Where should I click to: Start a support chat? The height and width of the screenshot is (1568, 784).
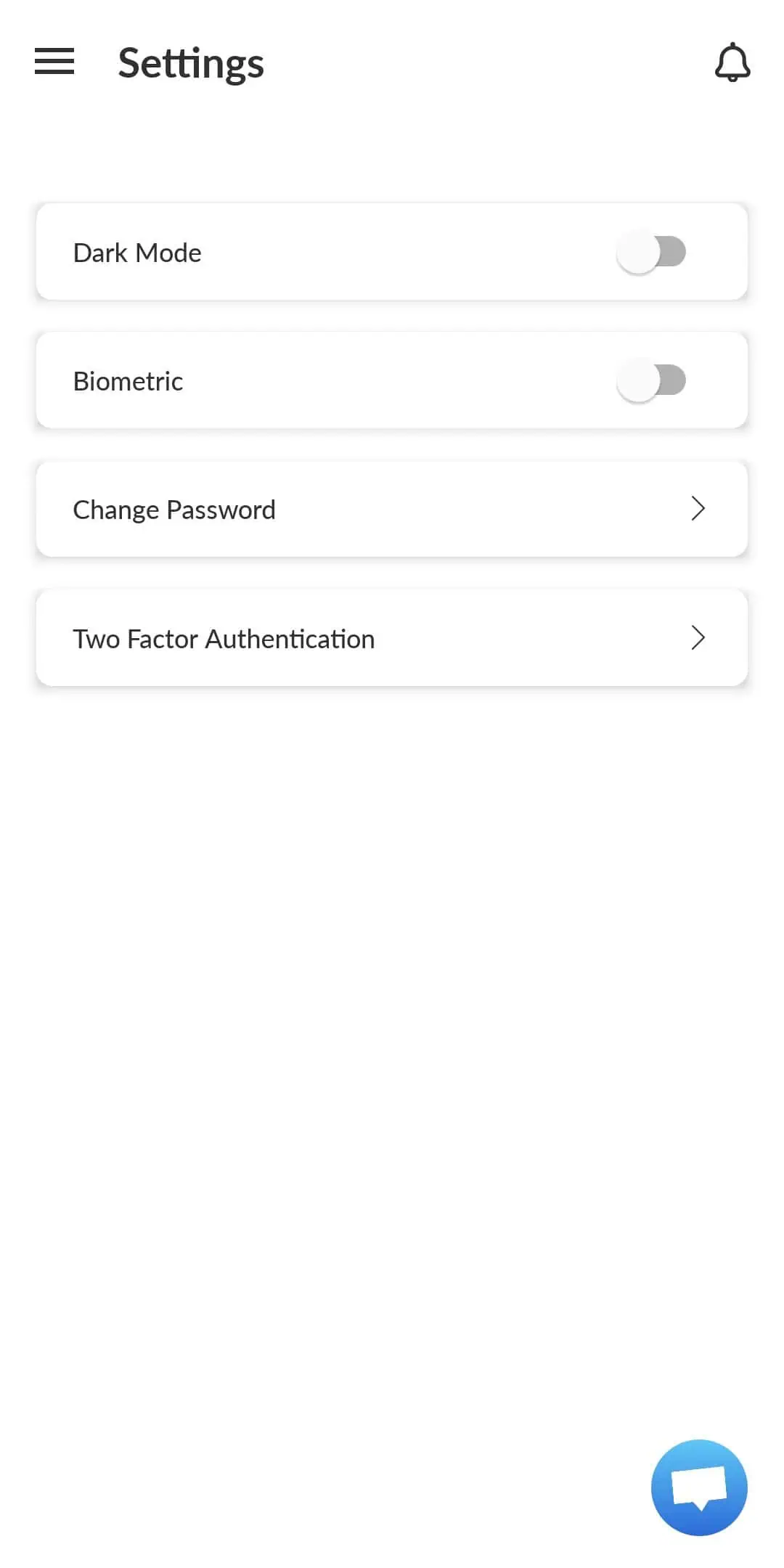[699, 1487]
